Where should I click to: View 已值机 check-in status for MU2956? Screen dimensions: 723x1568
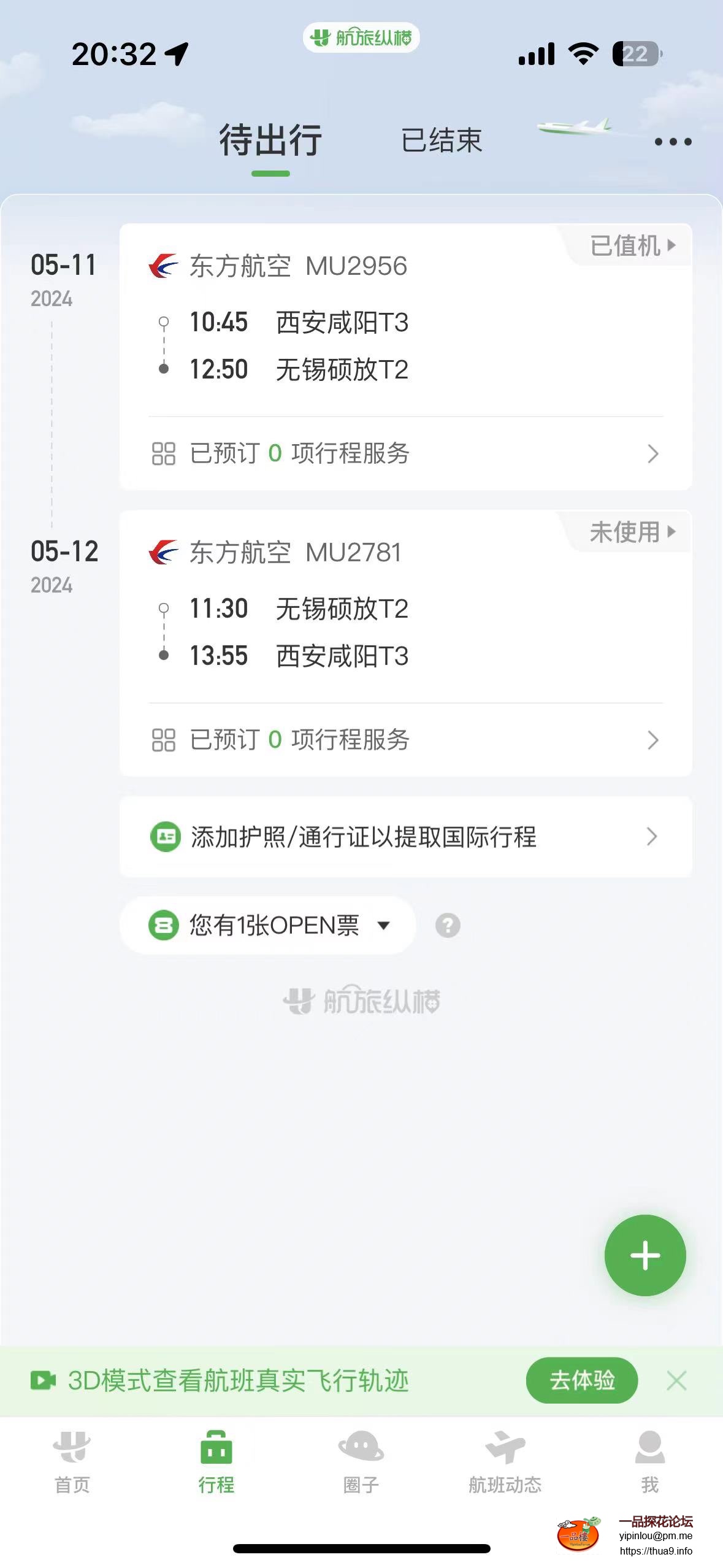pyautogui.click(x=632, y=245)
